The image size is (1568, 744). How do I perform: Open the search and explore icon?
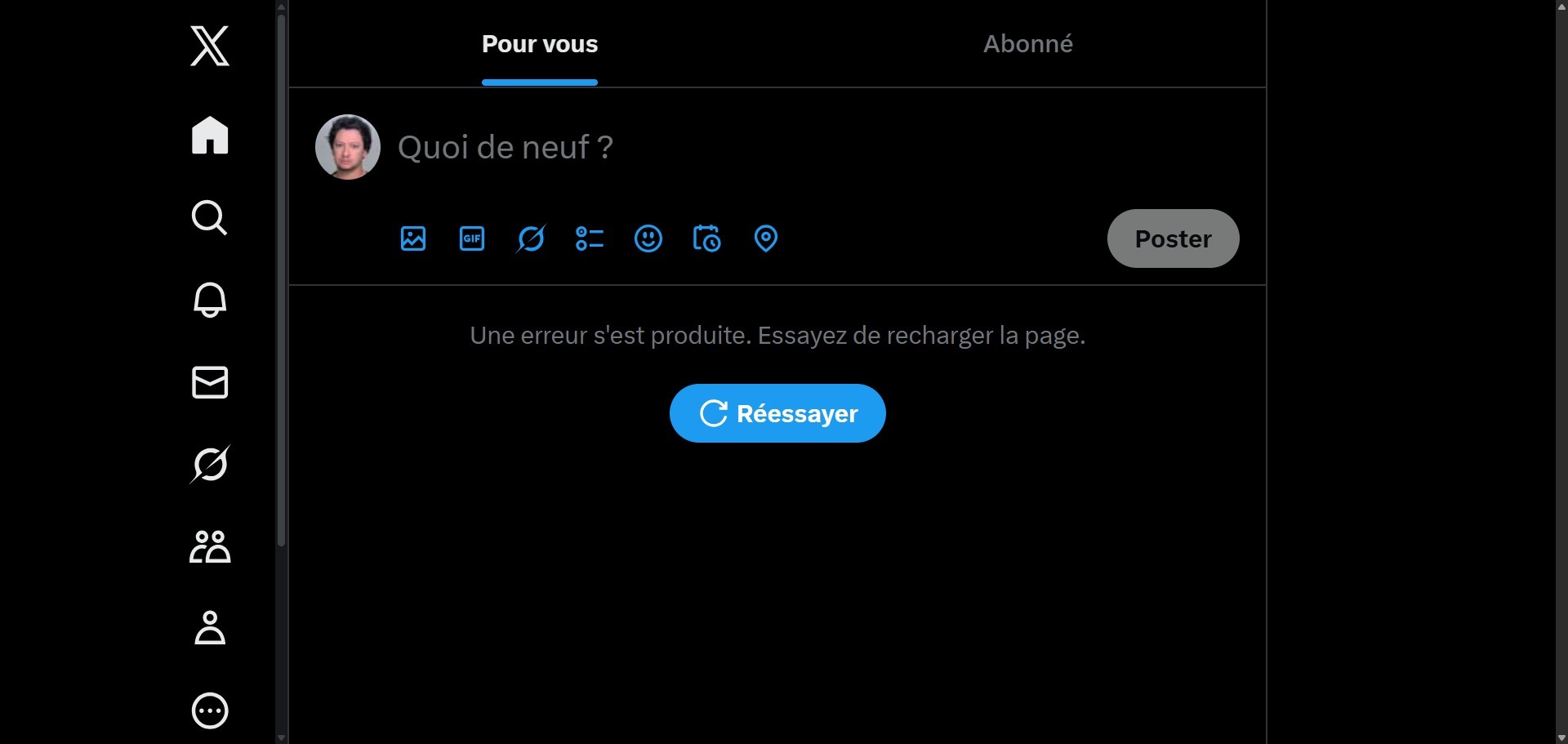pyautogui.click(x=210, y=218)
